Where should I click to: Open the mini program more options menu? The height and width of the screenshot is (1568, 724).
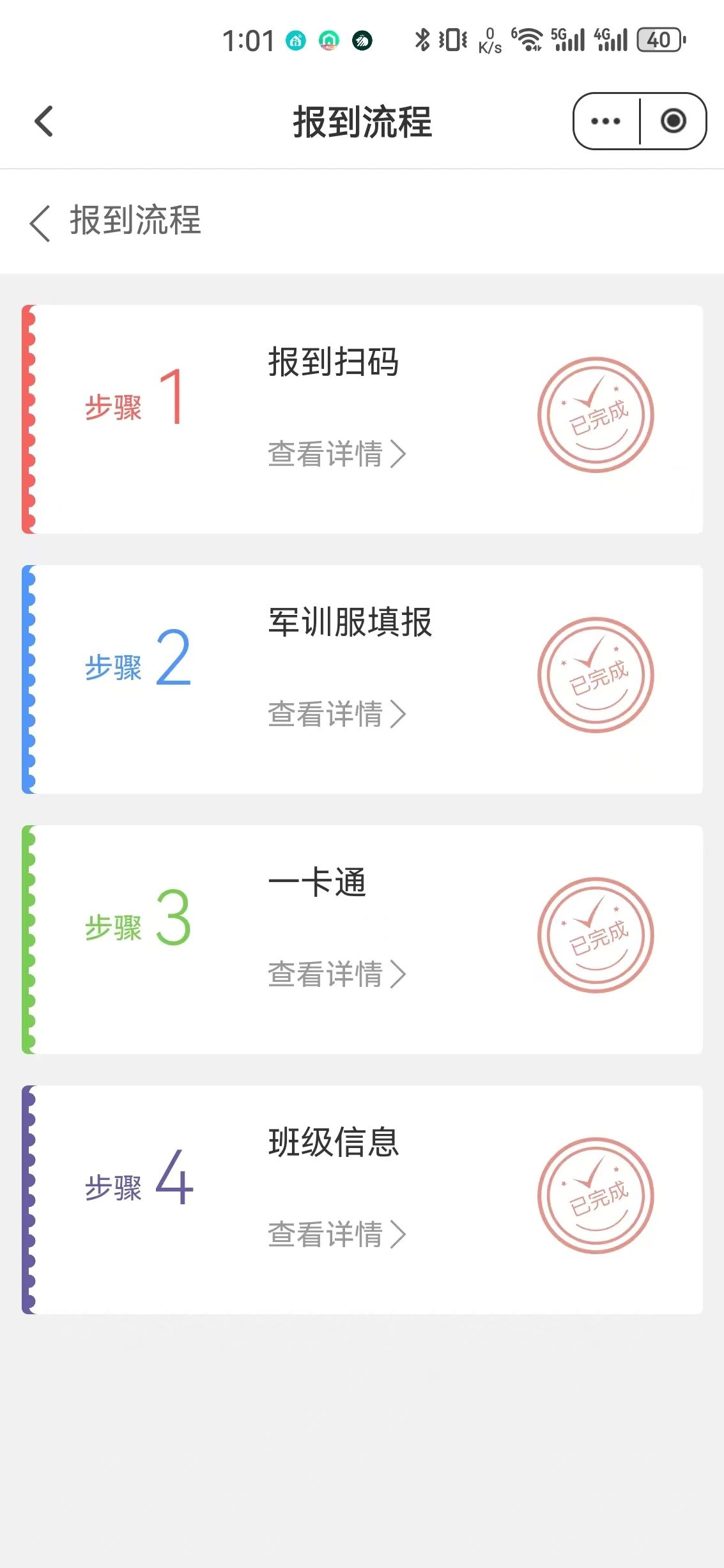pos(606,121)
